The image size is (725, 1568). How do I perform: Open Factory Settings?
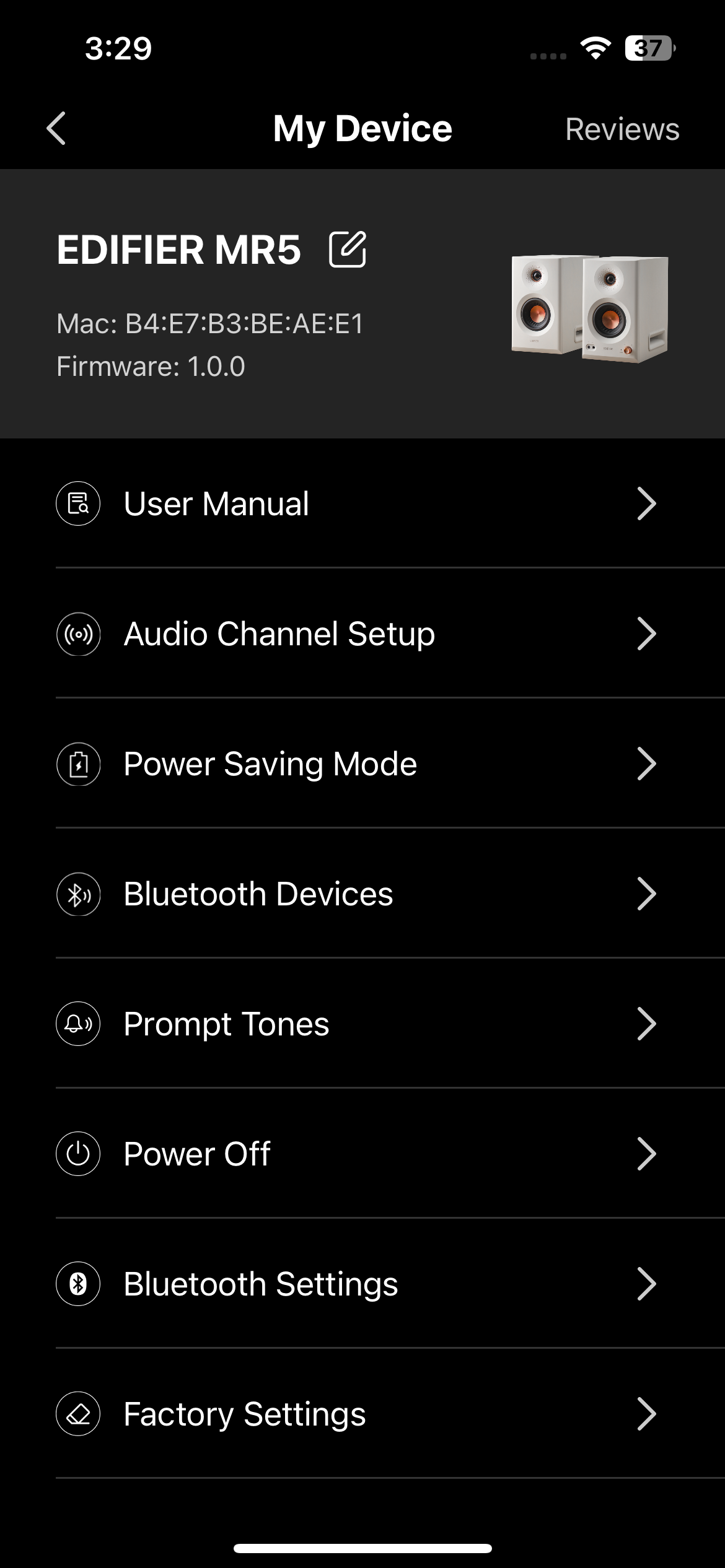click(362, 1414)
